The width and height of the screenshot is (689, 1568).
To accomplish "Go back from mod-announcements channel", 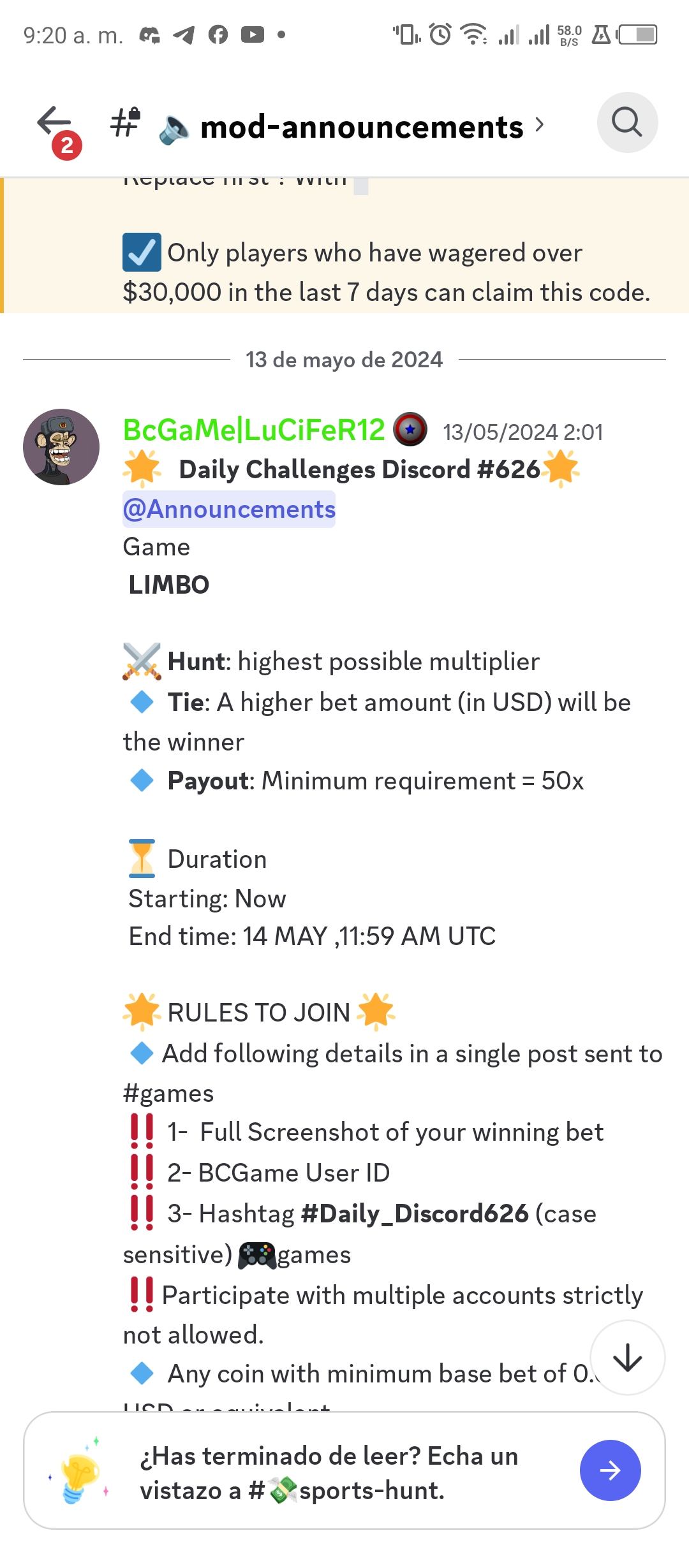I will (55, 124).
